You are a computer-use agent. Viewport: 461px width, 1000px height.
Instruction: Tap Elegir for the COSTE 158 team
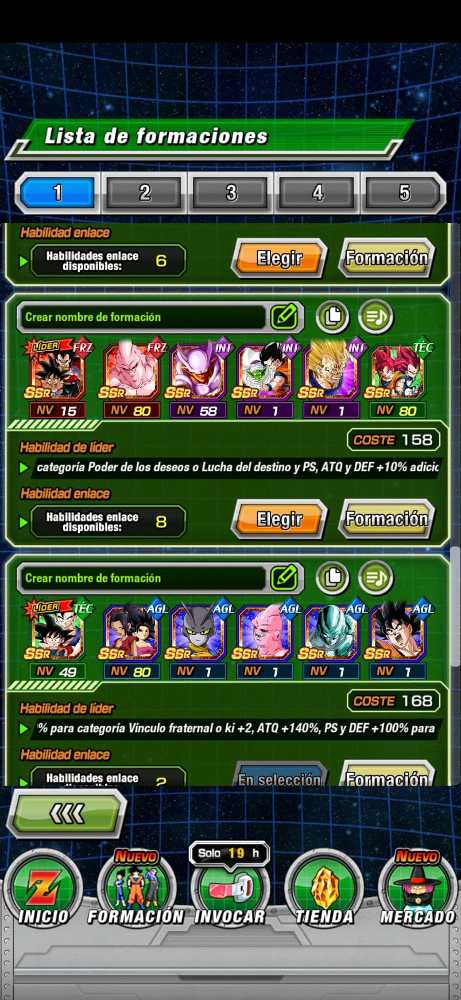point(279,519)
